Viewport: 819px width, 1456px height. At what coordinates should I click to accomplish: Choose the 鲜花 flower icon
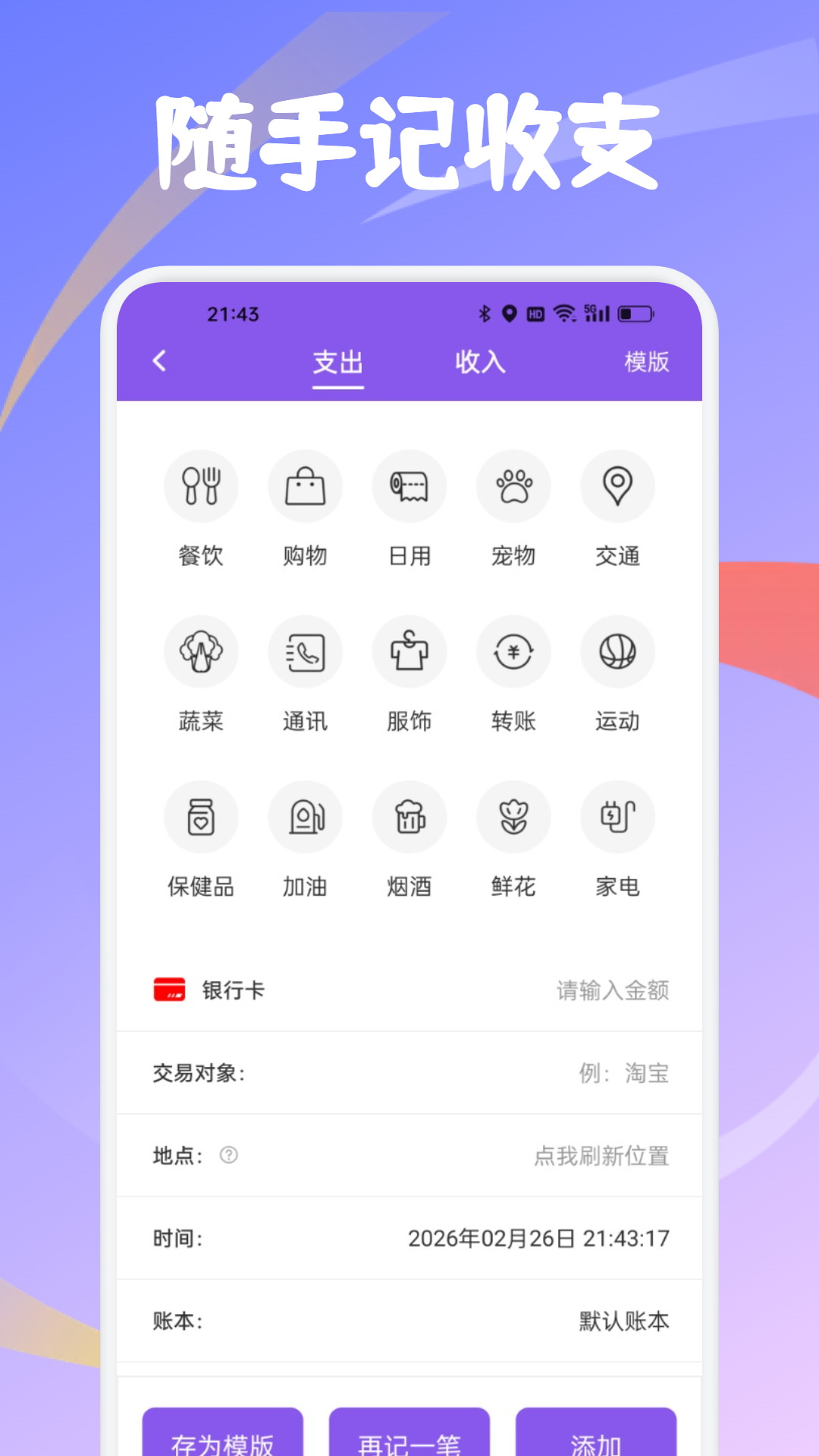coord(513,817)
